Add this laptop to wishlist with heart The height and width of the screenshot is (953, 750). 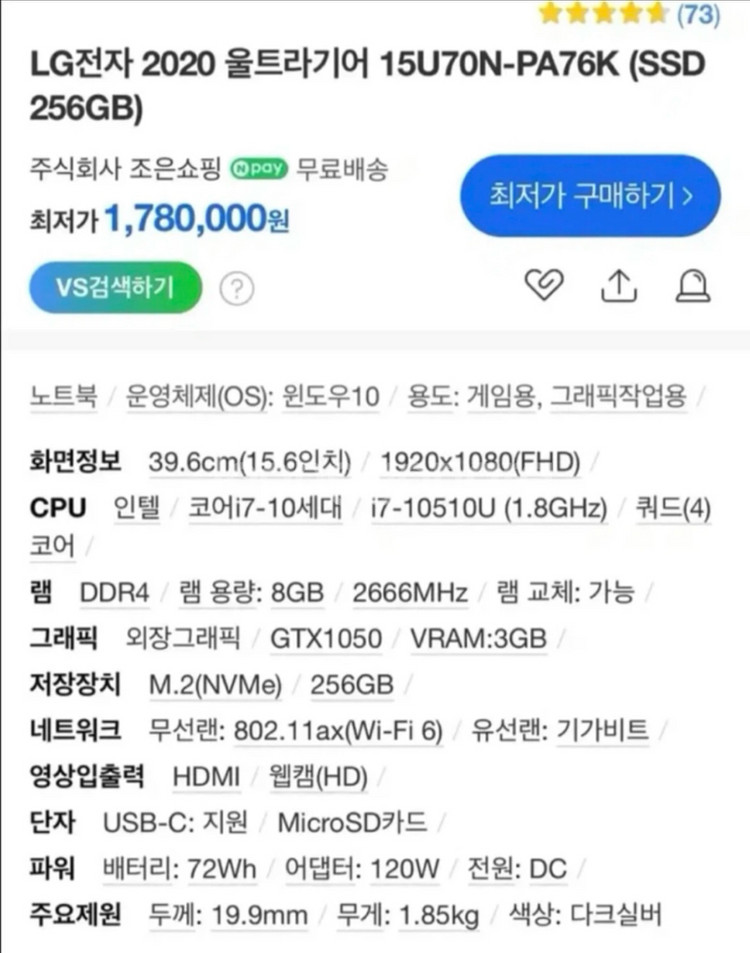(544, 286)
